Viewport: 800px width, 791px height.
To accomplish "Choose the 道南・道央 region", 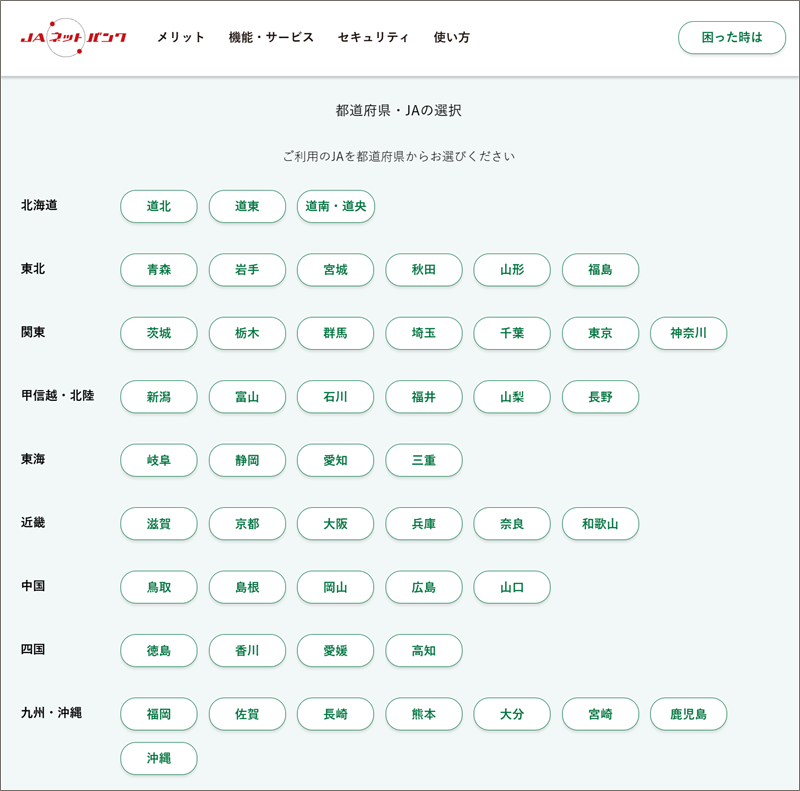I will pos(336,206).
